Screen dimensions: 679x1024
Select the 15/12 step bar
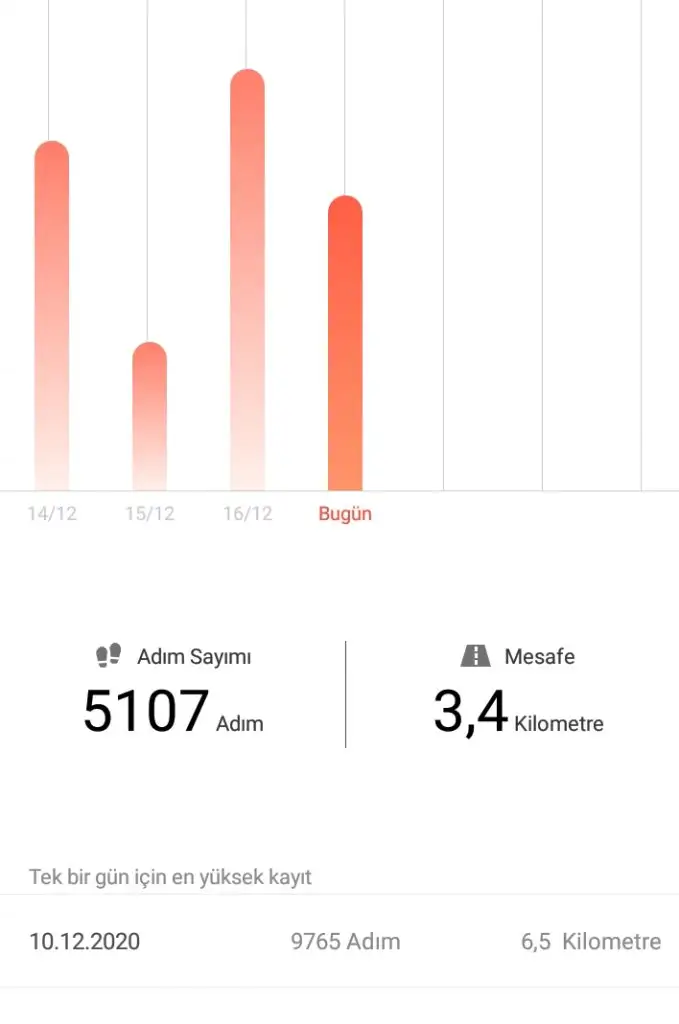pos(150,415)
